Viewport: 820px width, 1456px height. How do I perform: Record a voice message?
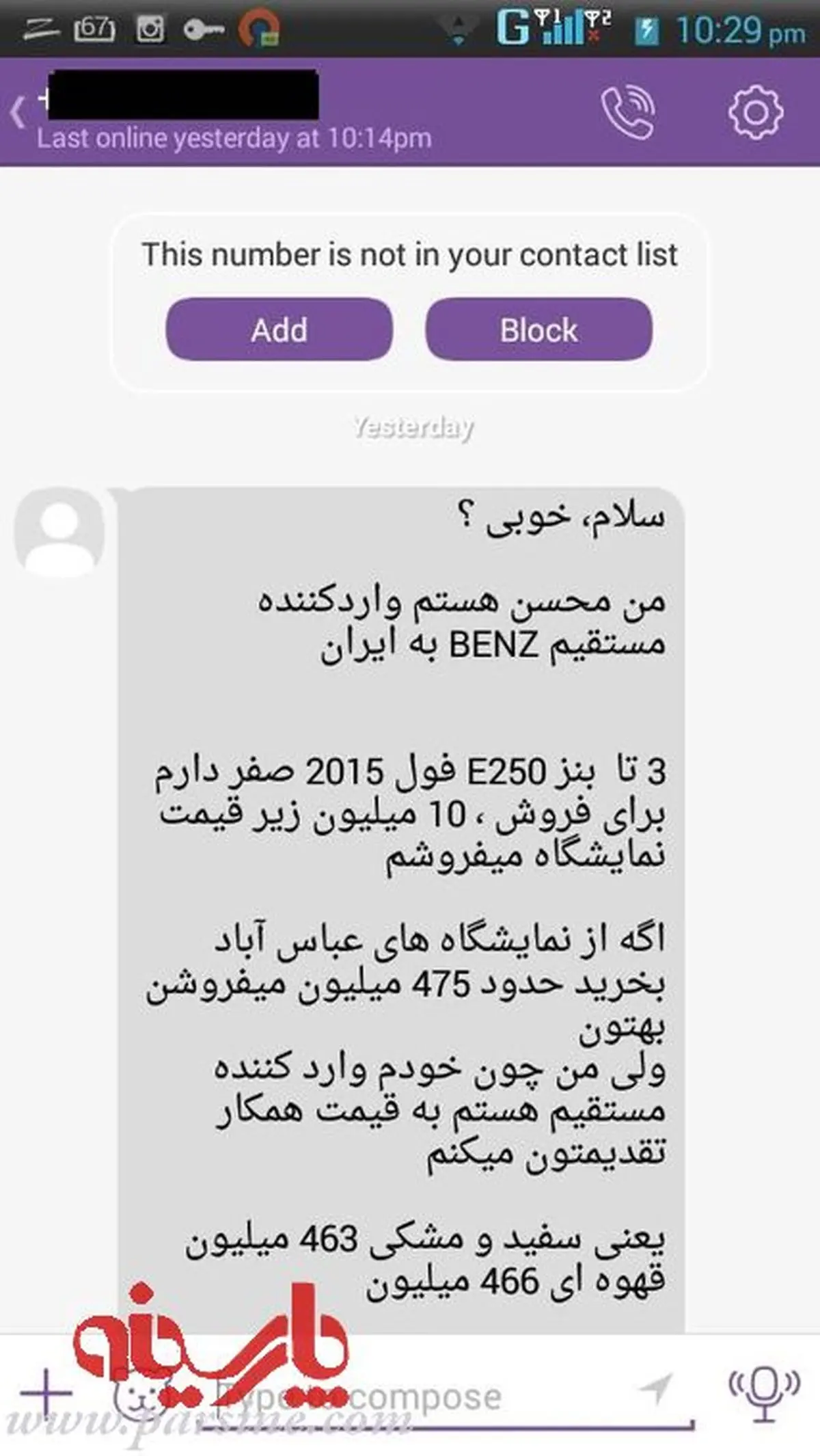coord(763,1393)
